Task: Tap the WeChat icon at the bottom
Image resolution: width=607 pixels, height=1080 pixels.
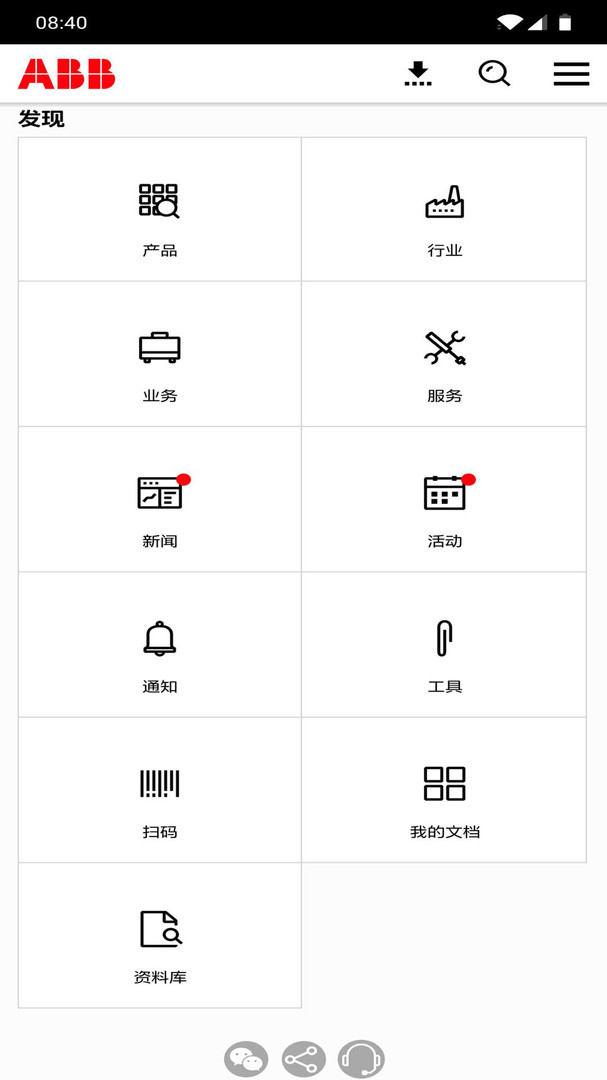Action: tap(246, 1058)
